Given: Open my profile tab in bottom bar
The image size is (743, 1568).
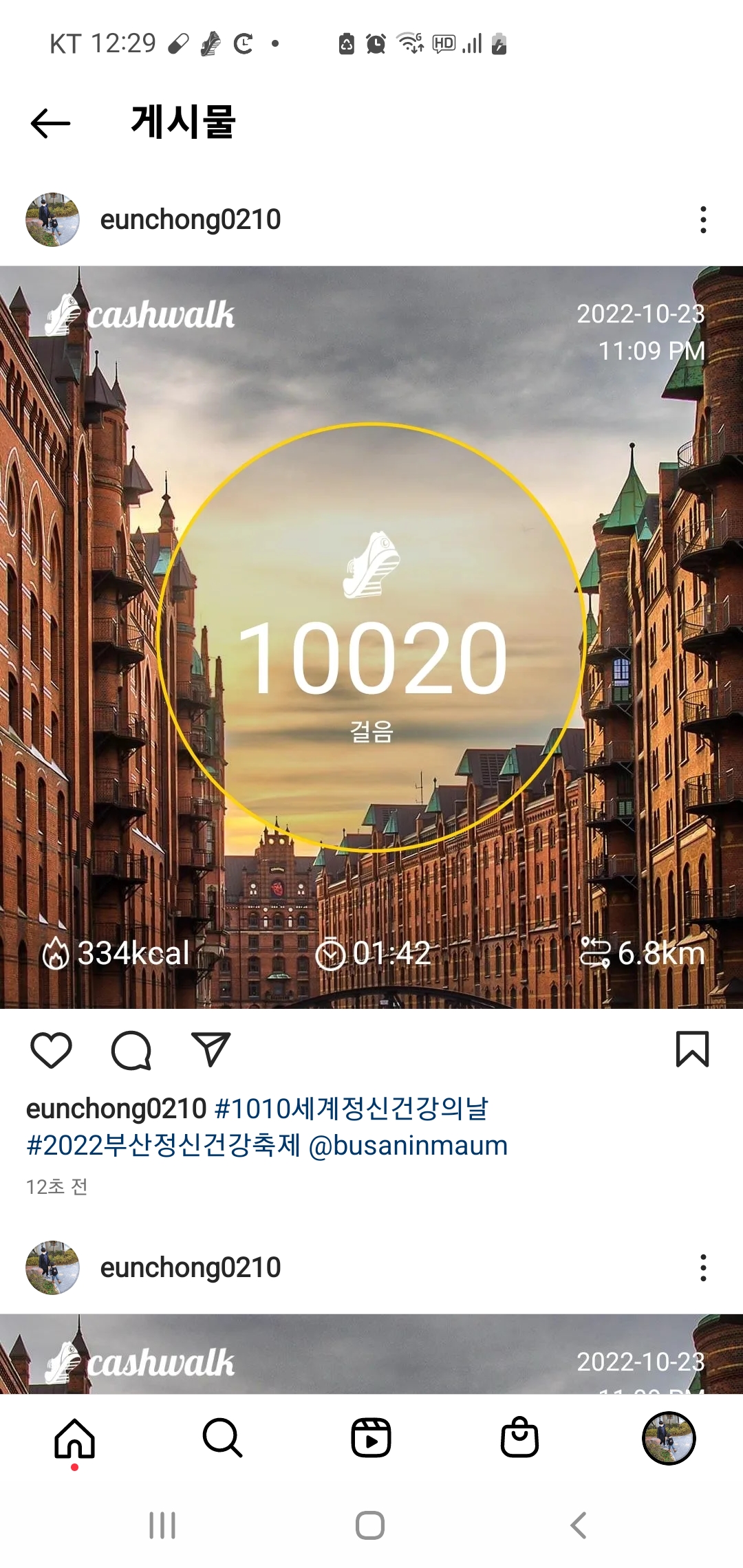Looking at the screenshot, I should [x=668, y=1438].
